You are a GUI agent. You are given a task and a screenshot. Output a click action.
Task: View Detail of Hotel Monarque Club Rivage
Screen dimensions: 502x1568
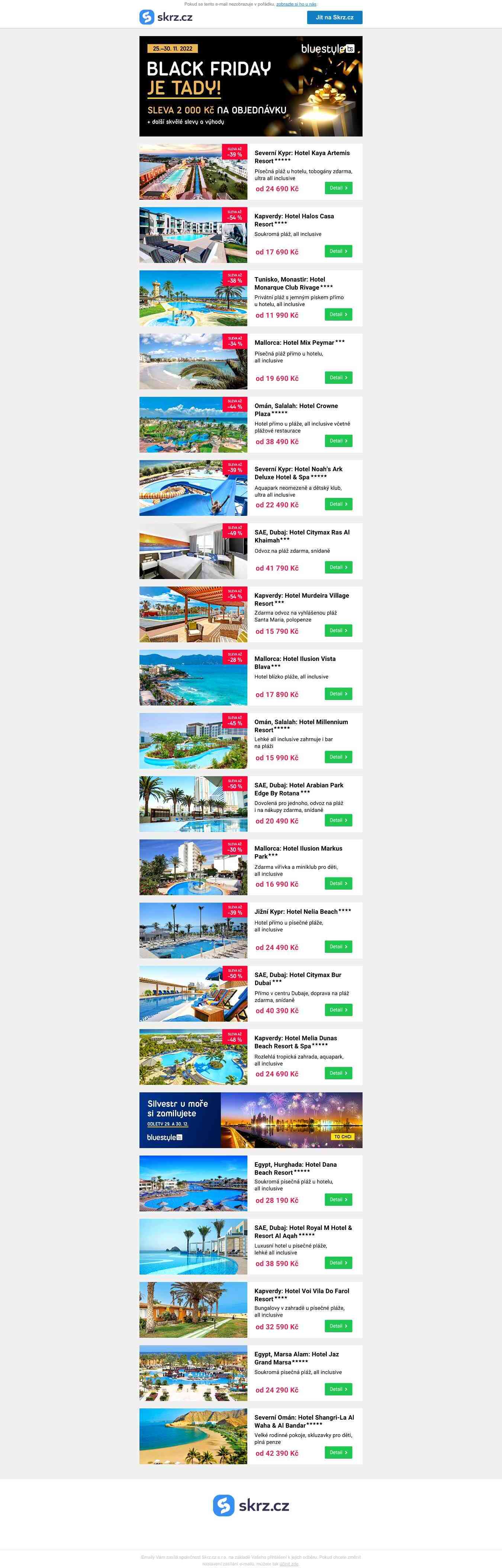338,315
